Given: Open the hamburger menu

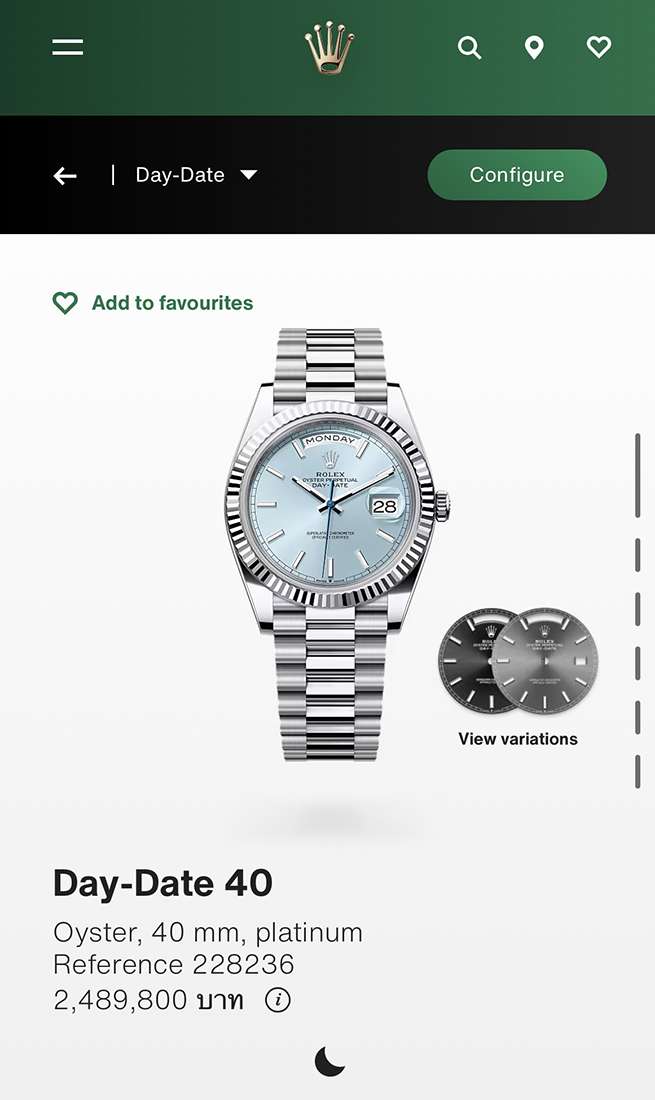Looking at the screenshot, I should point(68,47).
